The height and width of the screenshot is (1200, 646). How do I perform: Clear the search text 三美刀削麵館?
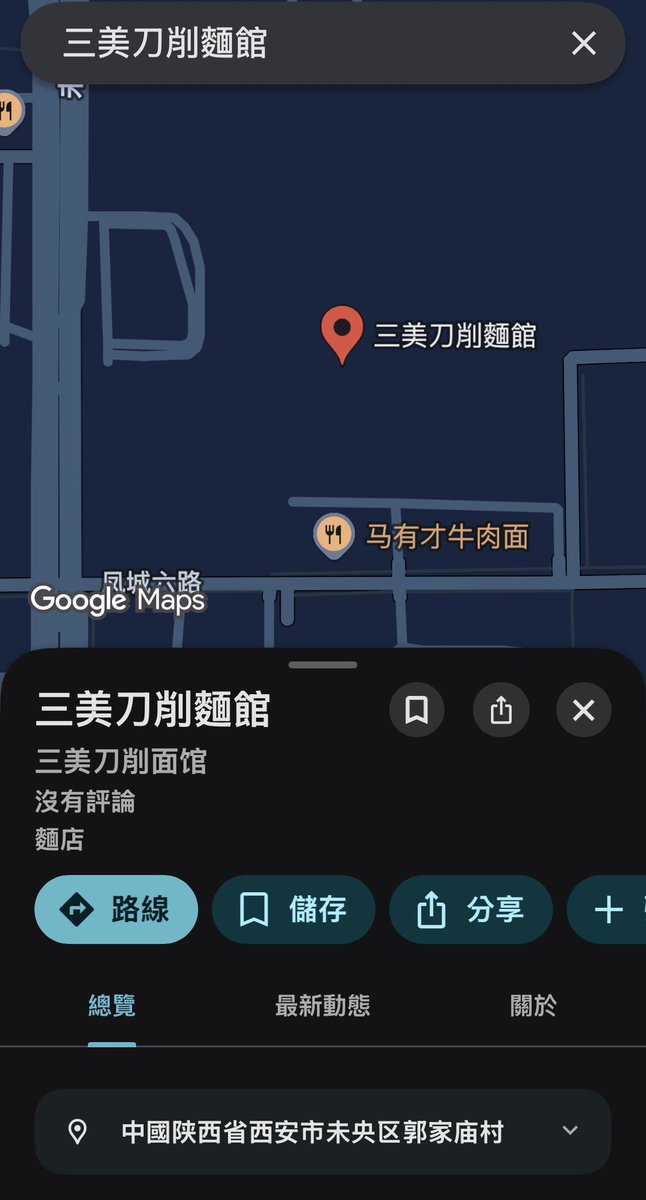point(583,43)
